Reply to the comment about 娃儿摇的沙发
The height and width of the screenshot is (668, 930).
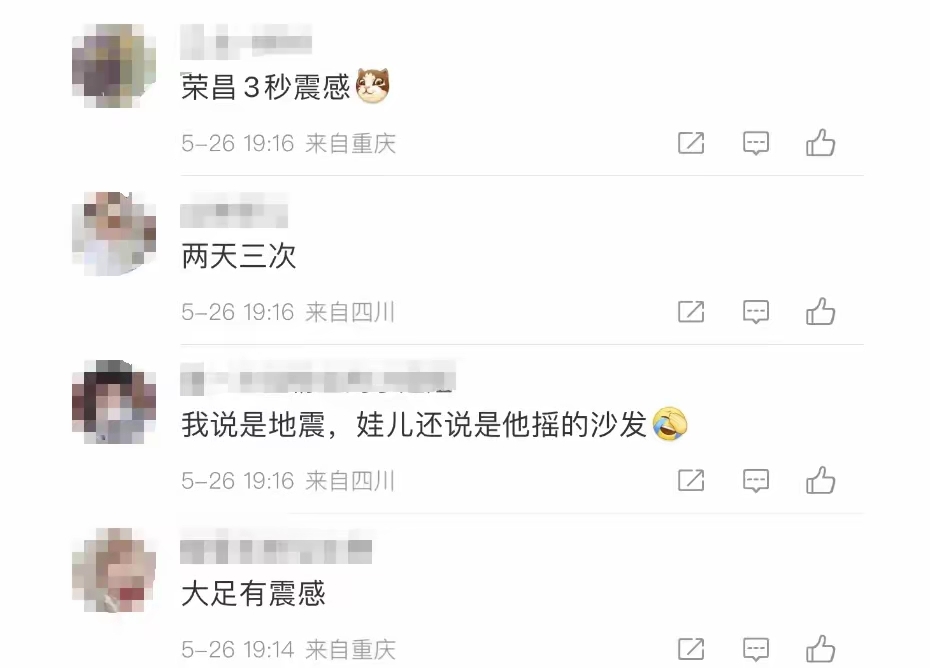[756, 481]
